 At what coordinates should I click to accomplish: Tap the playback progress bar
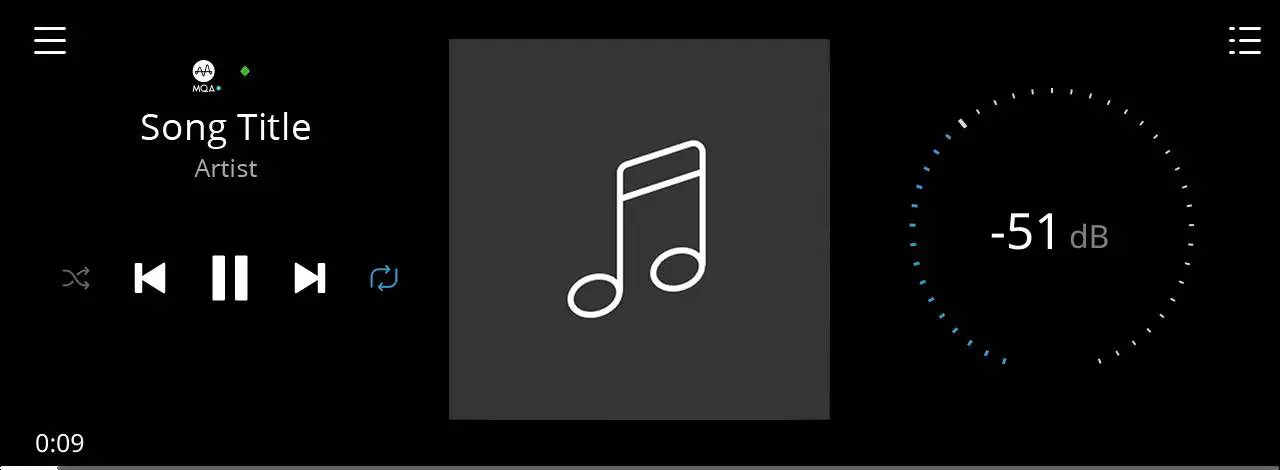click(640, 466)
